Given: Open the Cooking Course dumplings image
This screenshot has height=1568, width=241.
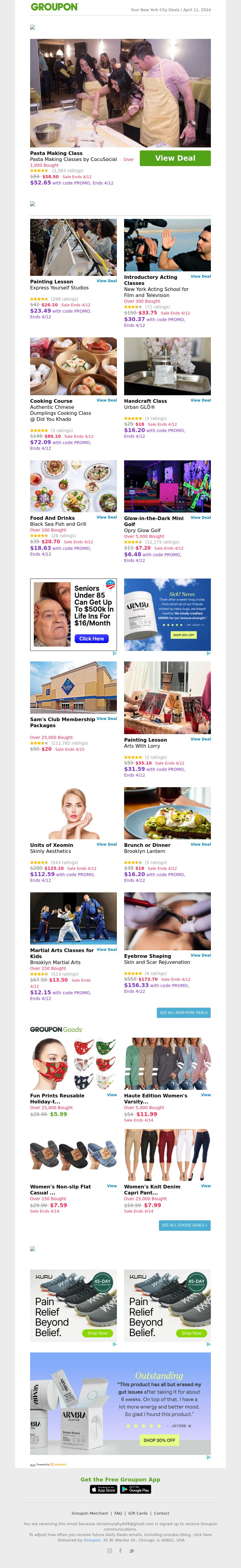Looking at the screenshot, I should click(73, 366).
